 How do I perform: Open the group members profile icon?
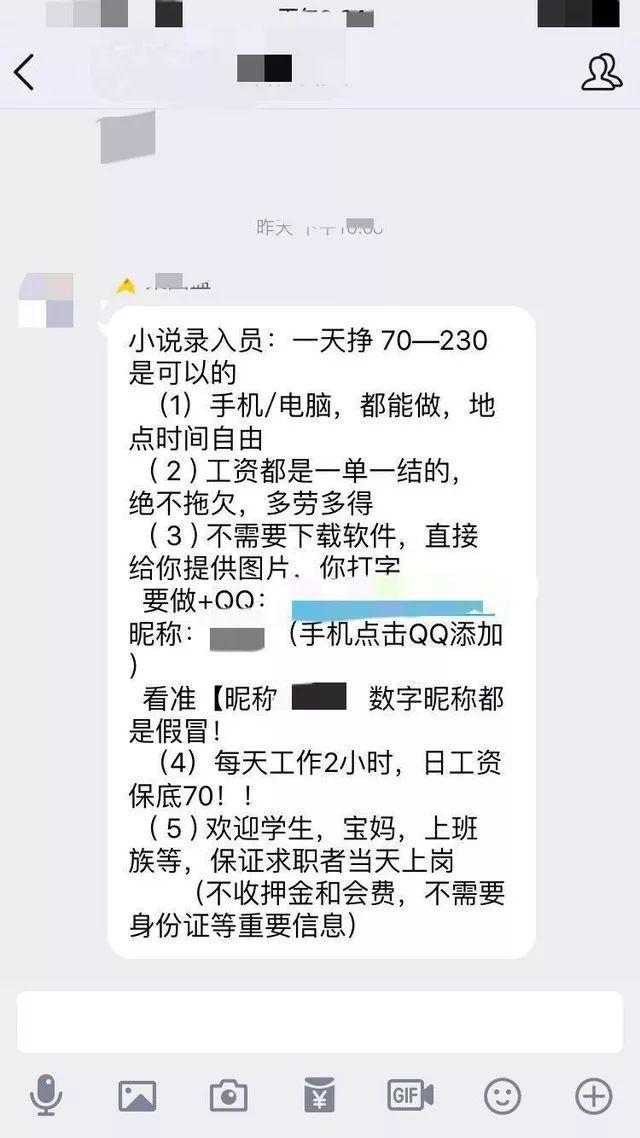tap(602, 72)
